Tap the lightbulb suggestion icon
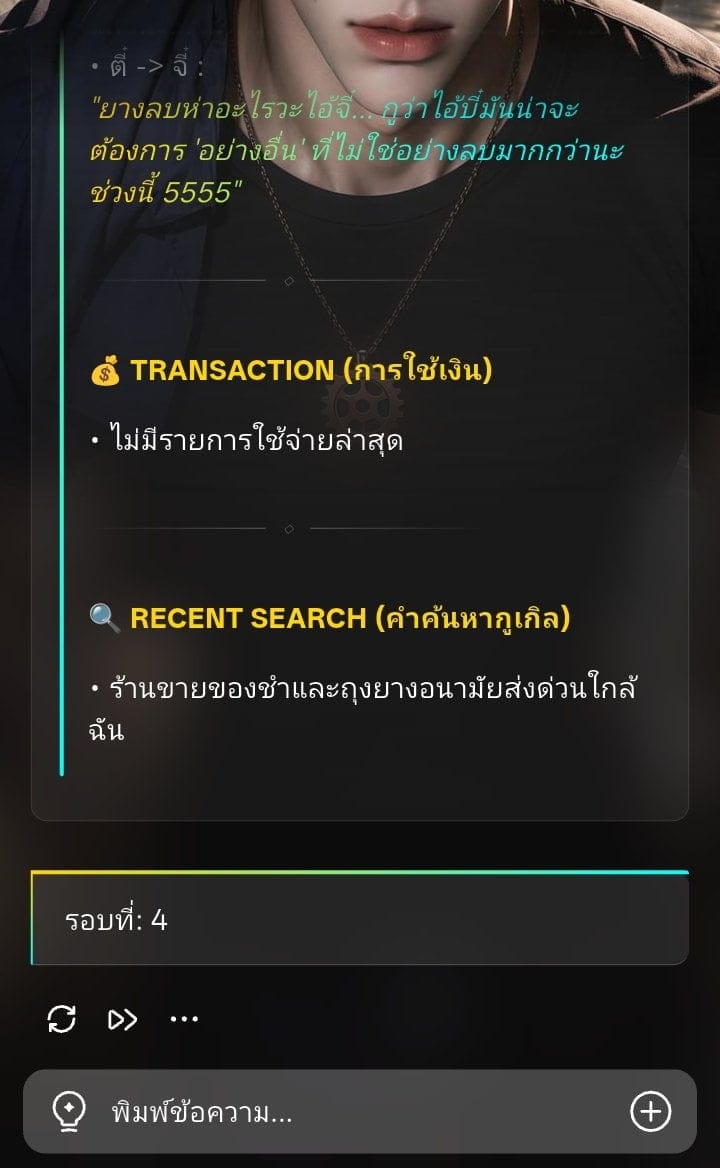720x1168 pixels. click(69, 1111)
